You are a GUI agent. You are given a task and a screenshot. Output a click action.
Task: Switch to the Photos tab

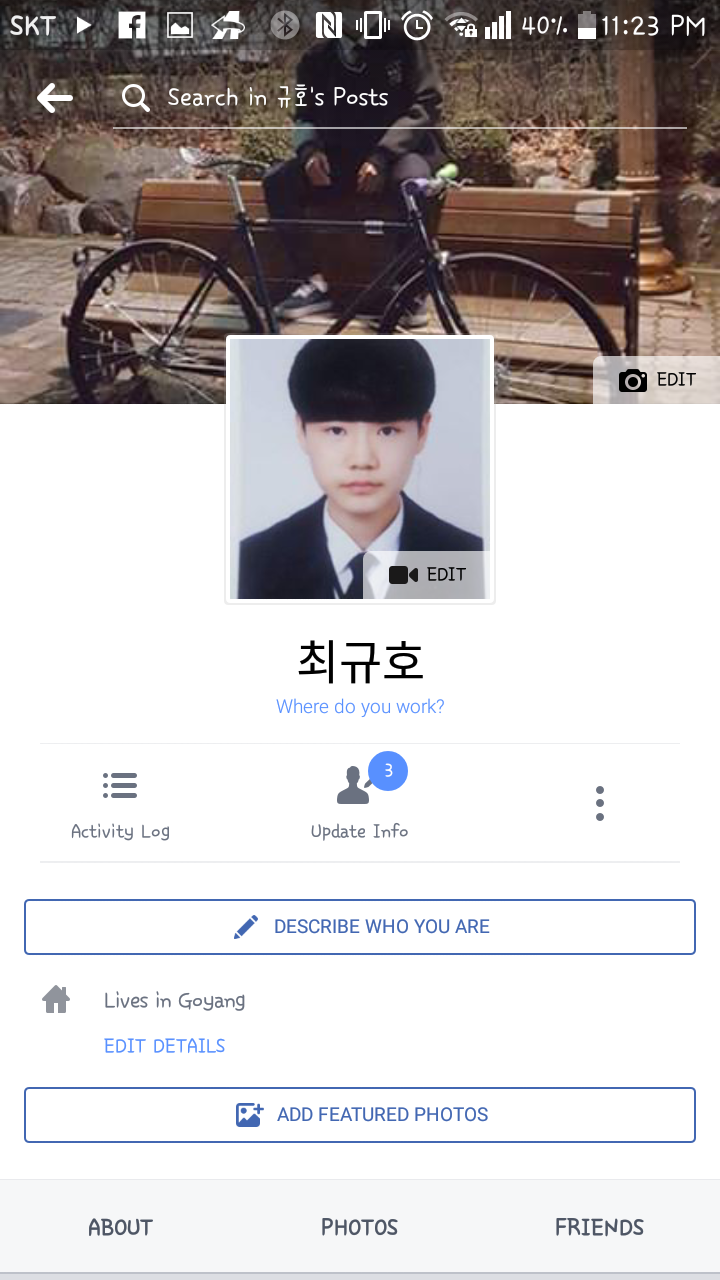click(x=360, y=1227)
